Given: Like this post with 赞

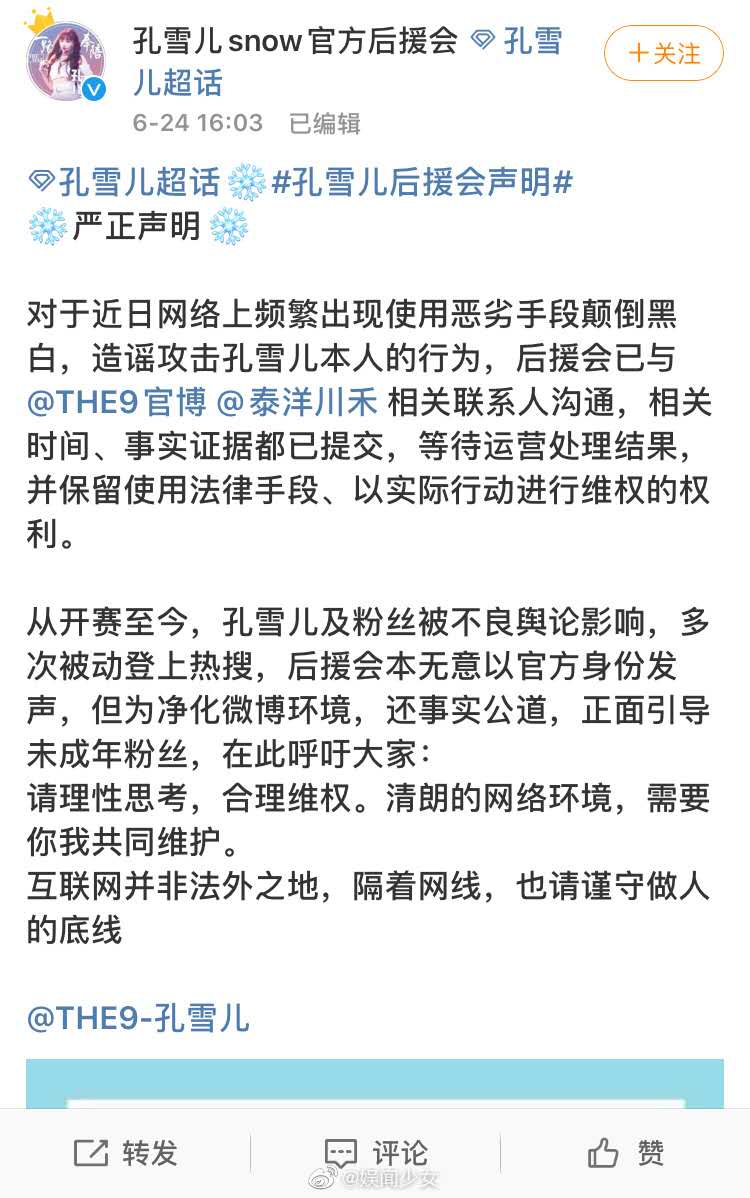Looking at the screenshot, I should click(626, 1153).
